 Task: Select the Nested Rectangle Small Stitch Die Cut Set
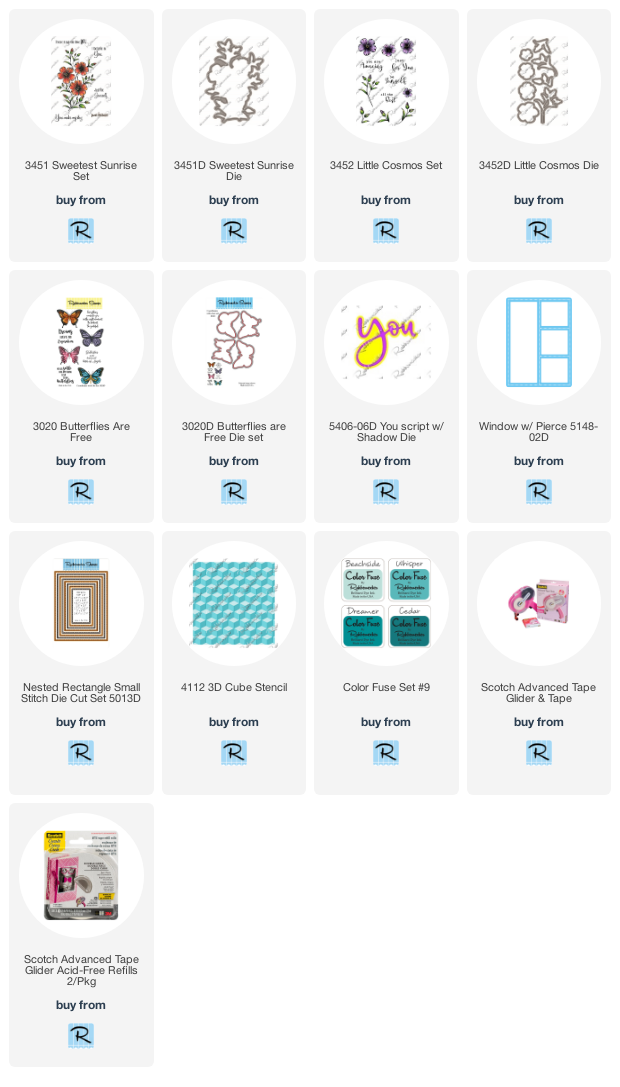click(x=81, y=604)
